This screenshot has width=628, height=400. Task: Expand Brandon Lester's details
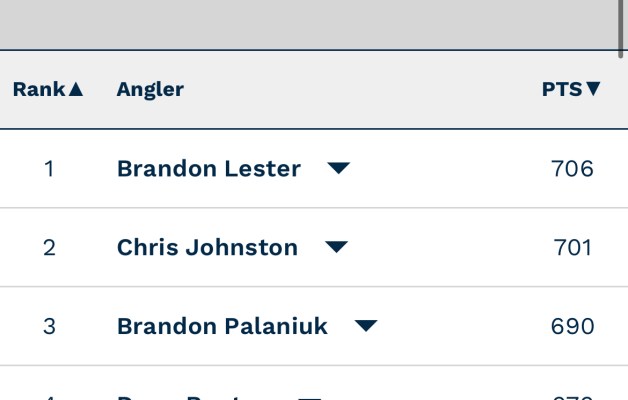(x=339, y=168)
